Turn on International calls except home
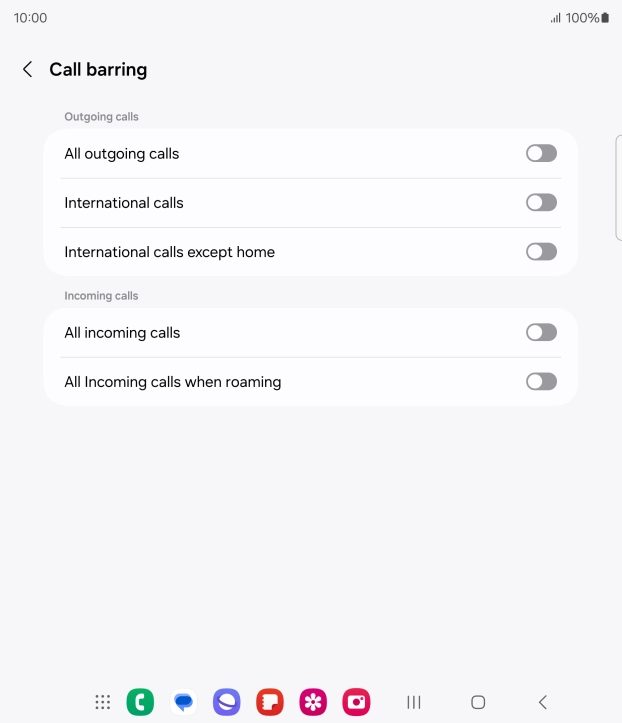Image resolution: width=622 pixels, height=723 pixels. pyautogui.click(x=541, y=252)
